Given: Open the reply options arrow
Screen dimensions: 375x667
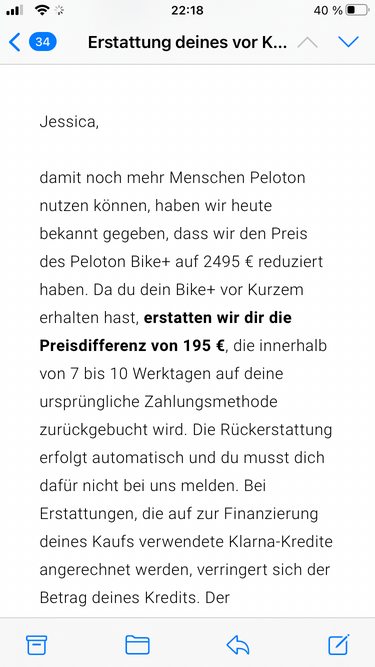Looking at the screenshot, I should pyautogui.click(x=238, y=645).
